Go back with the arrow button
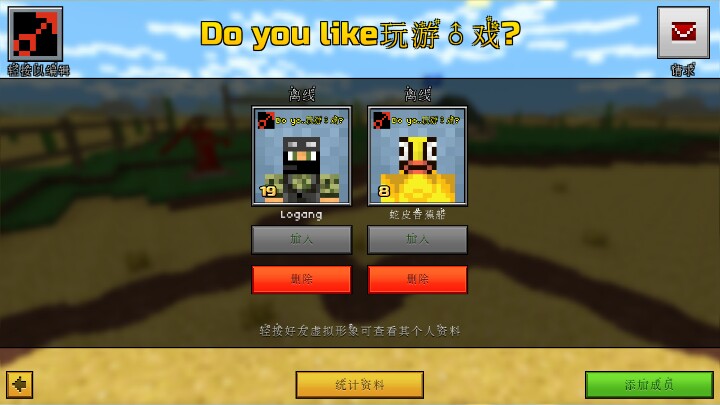720x405 pixels. pyautogui.click(x=20, y=383)
